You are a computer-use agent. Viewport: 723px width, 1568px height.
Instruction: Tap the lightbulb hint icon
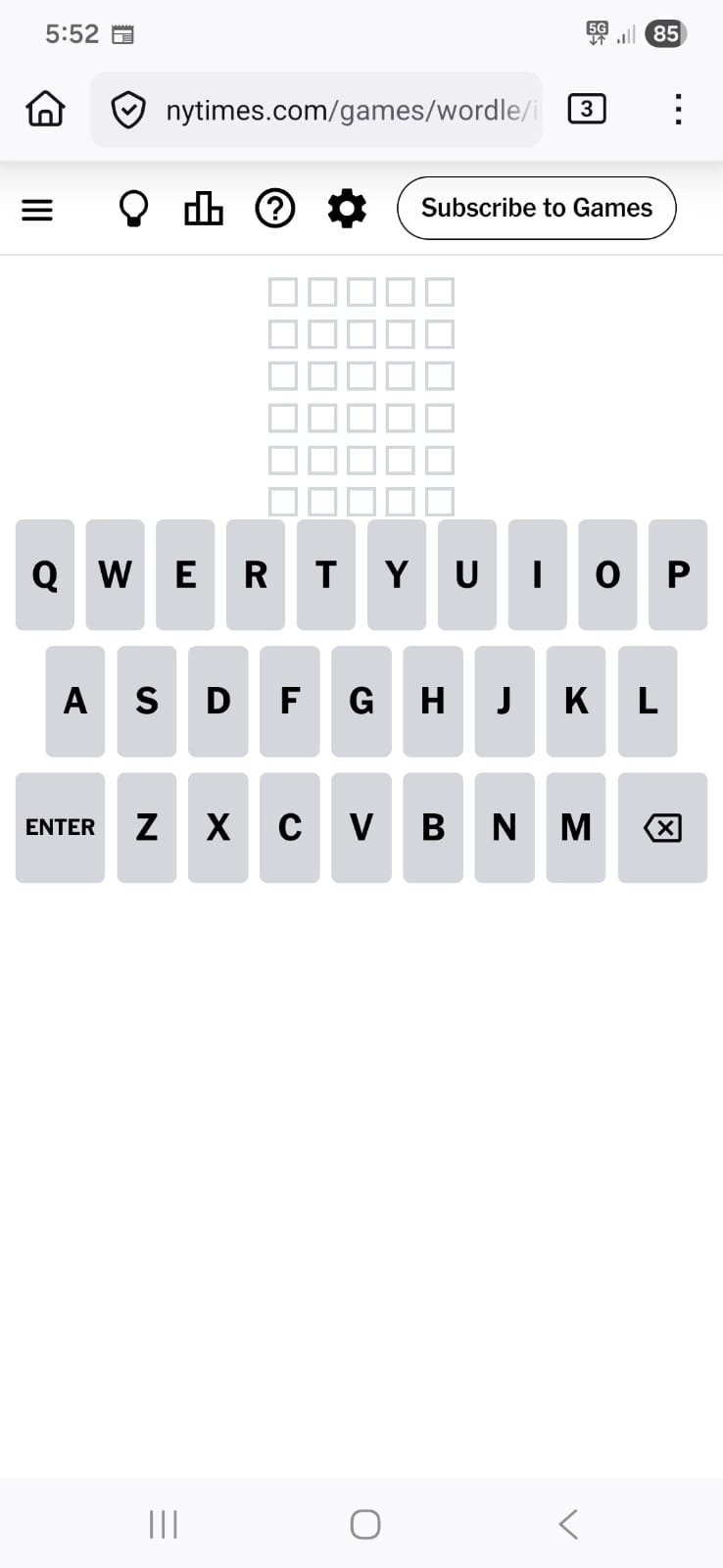(133, 209)
